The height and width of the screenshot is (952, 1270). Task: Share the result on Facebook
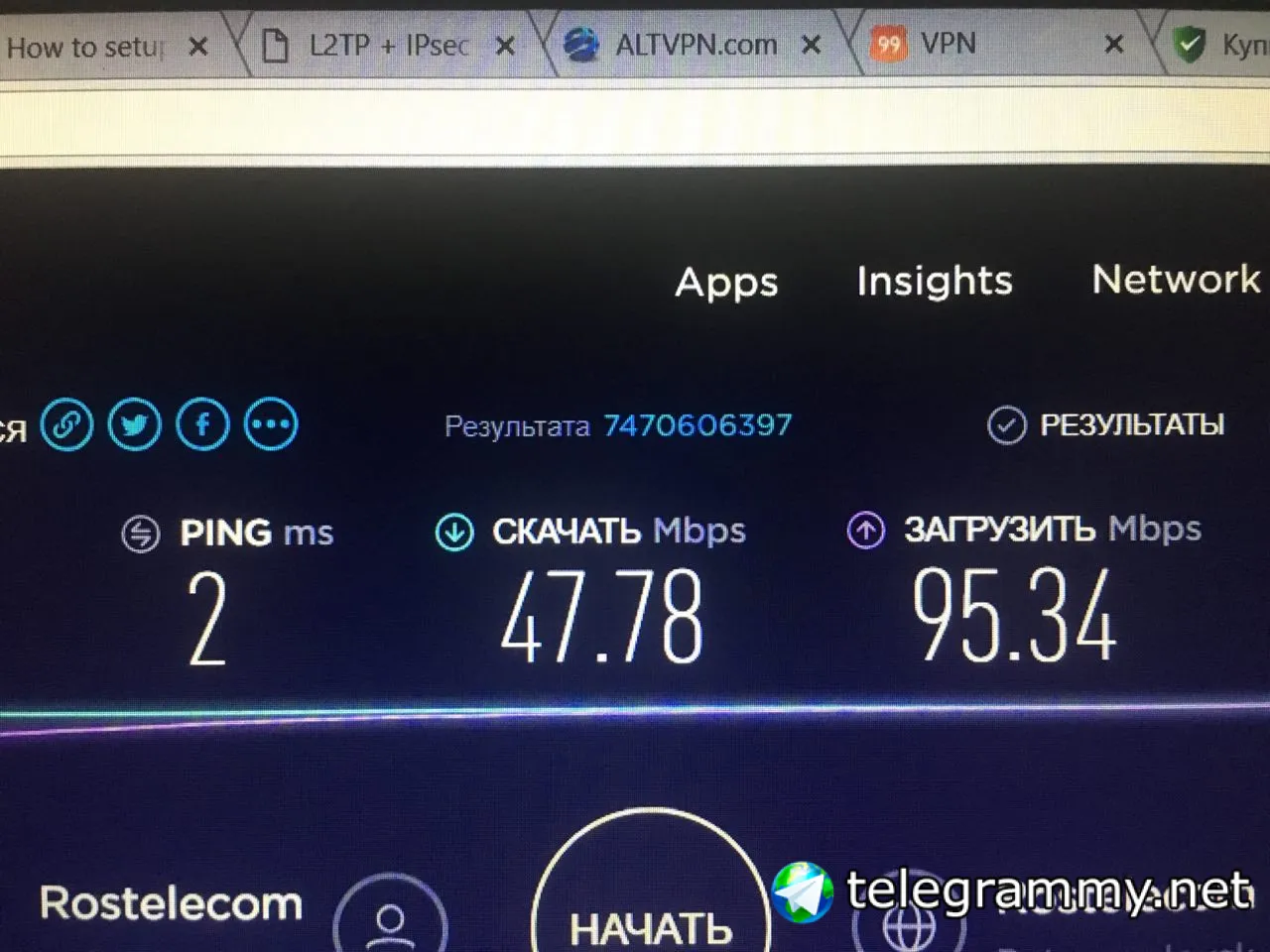click(x=202, y=425)
